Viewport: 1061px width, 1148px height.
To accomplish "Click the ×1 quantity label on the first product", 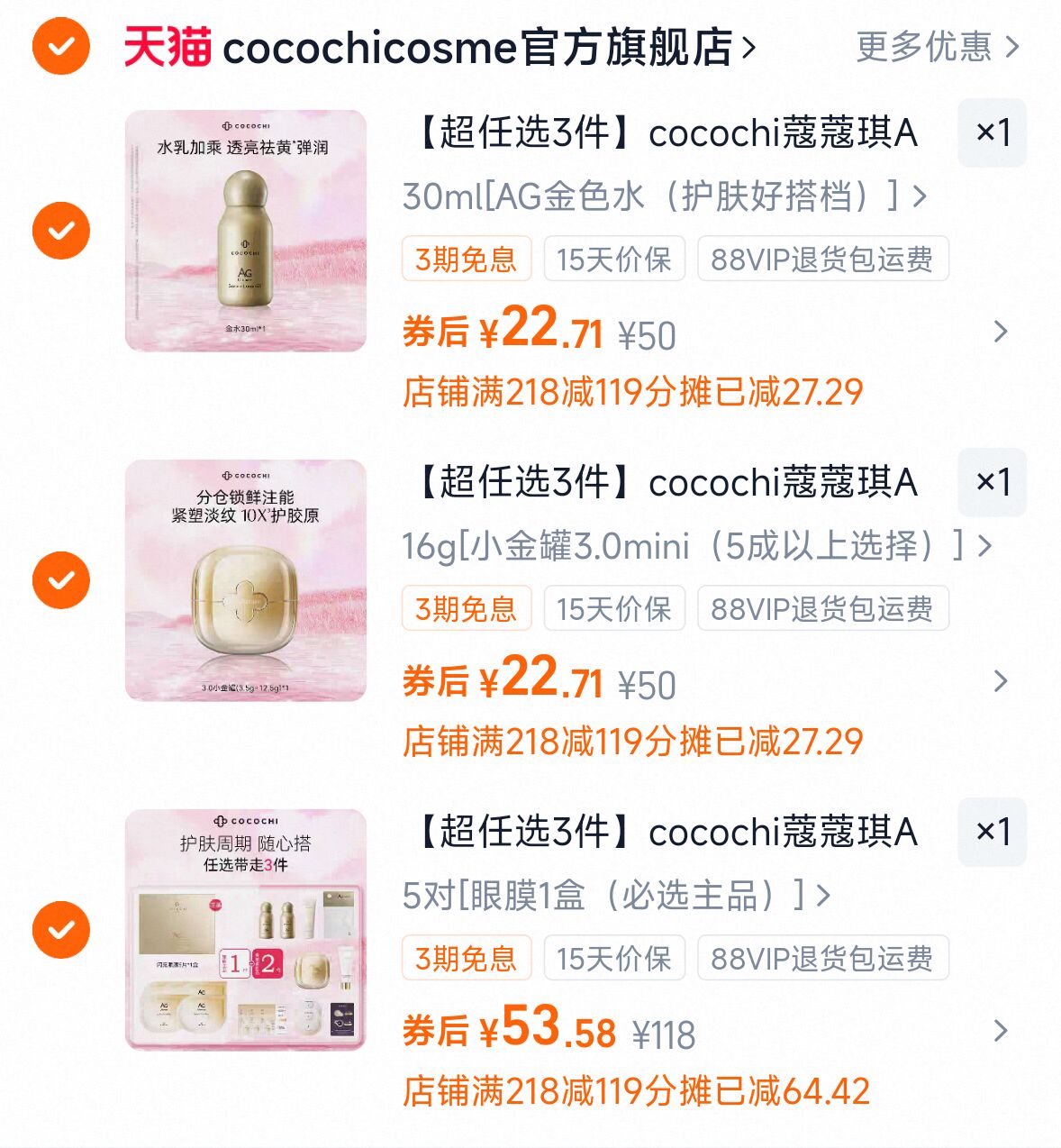I will click(x=992, y=132).
